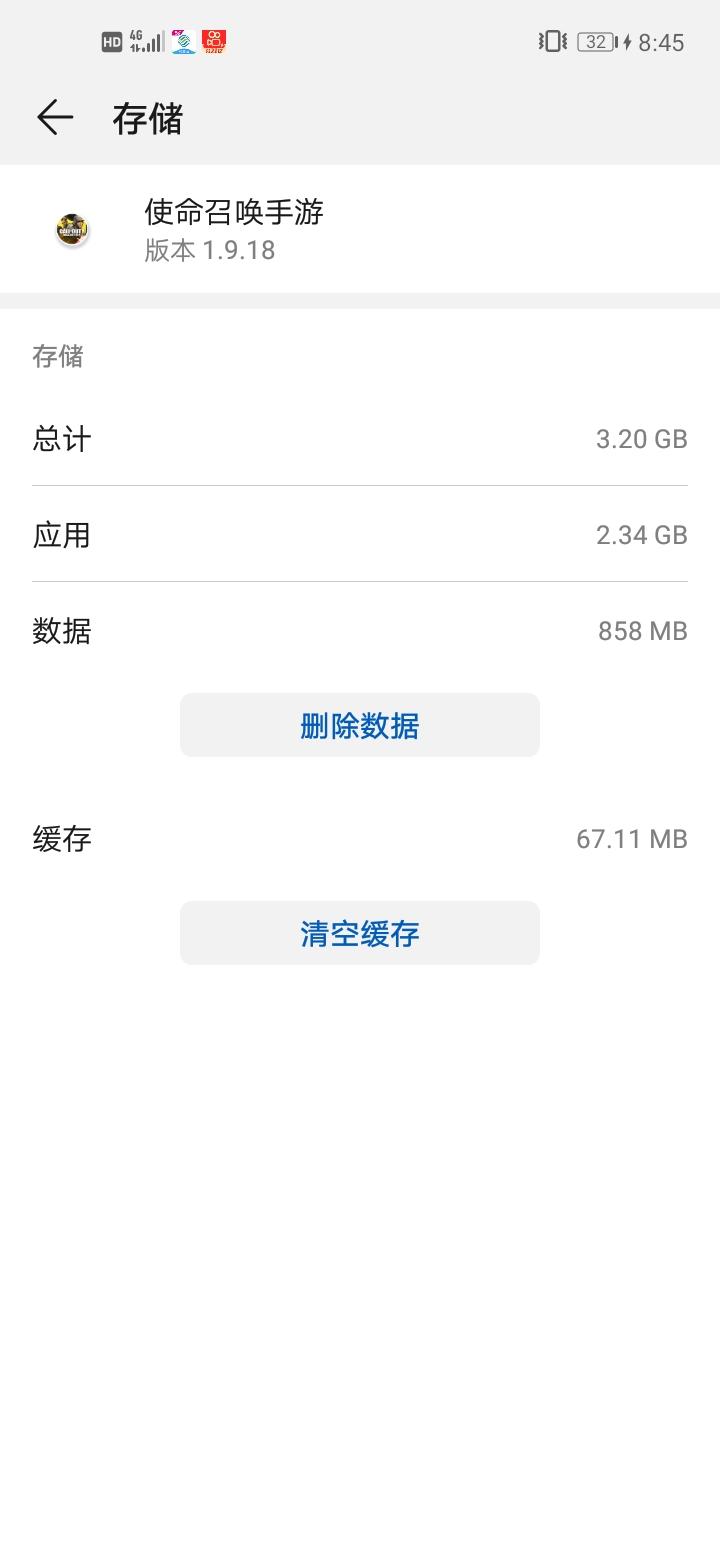Tap the 清空缓存 button
The height and width of the screenshot is (1560, 720).
(360, 933)
